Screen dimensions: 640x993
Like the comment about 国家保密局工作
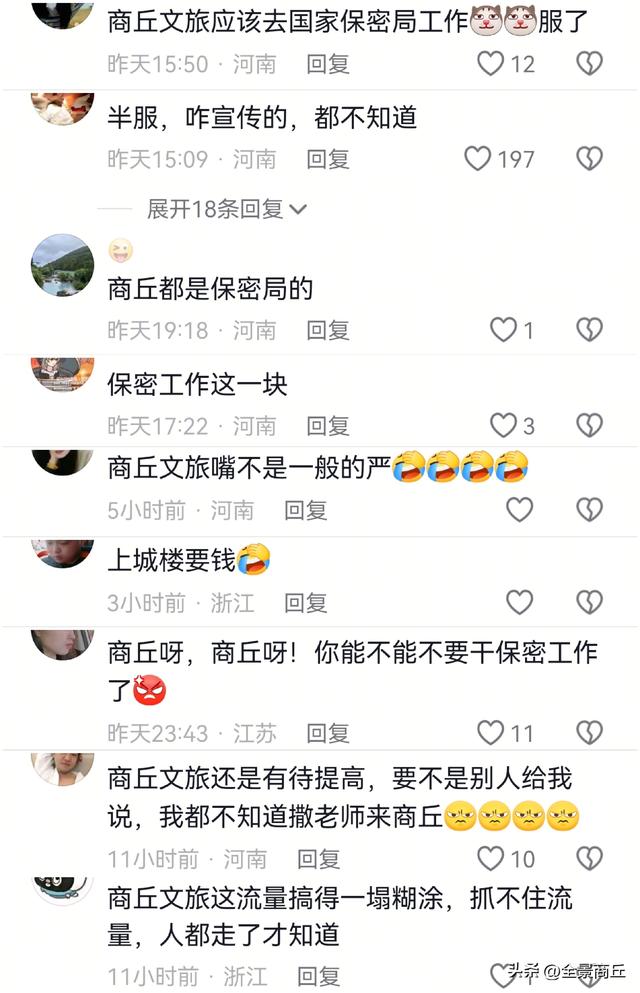pos(491,64)
